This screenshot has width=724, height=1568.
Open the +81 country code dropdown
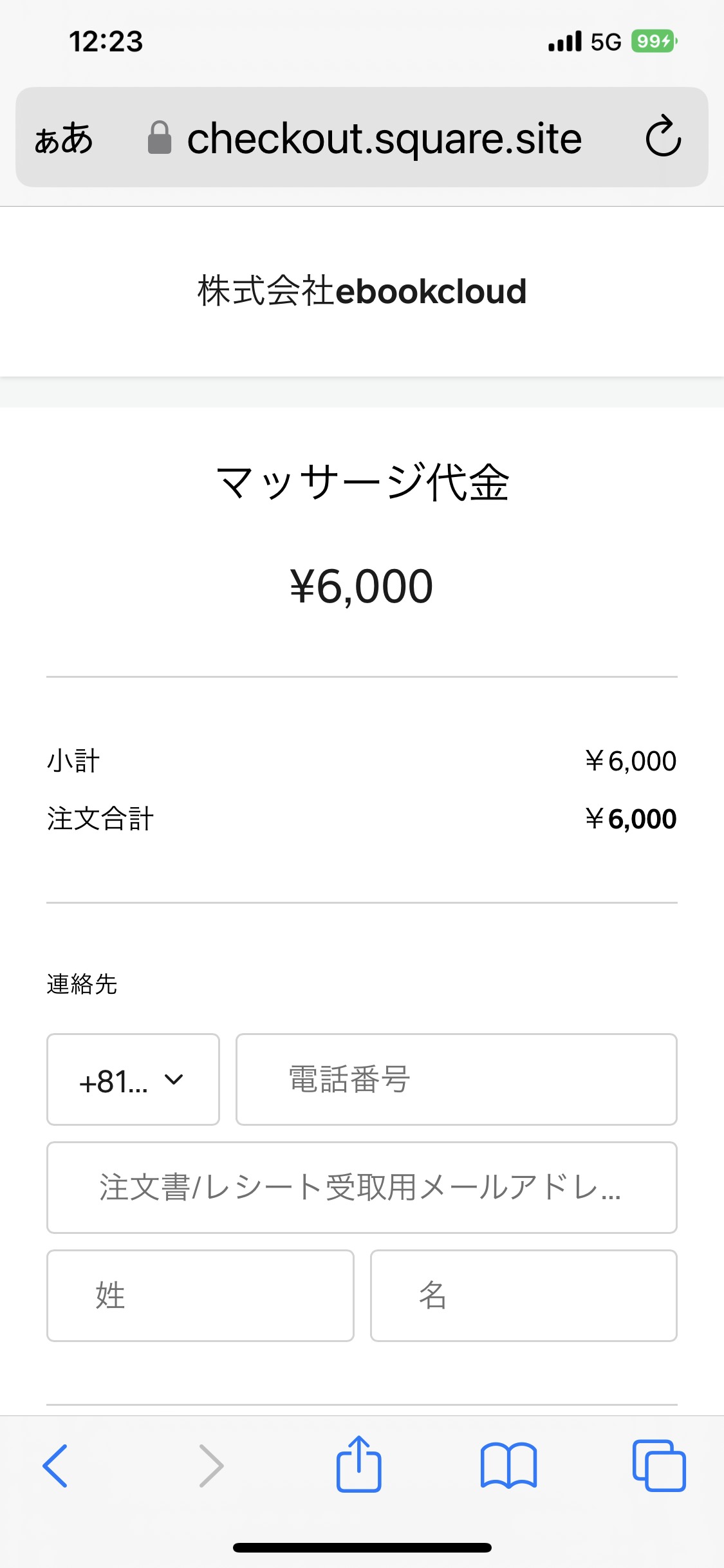tap(133, 1079)
